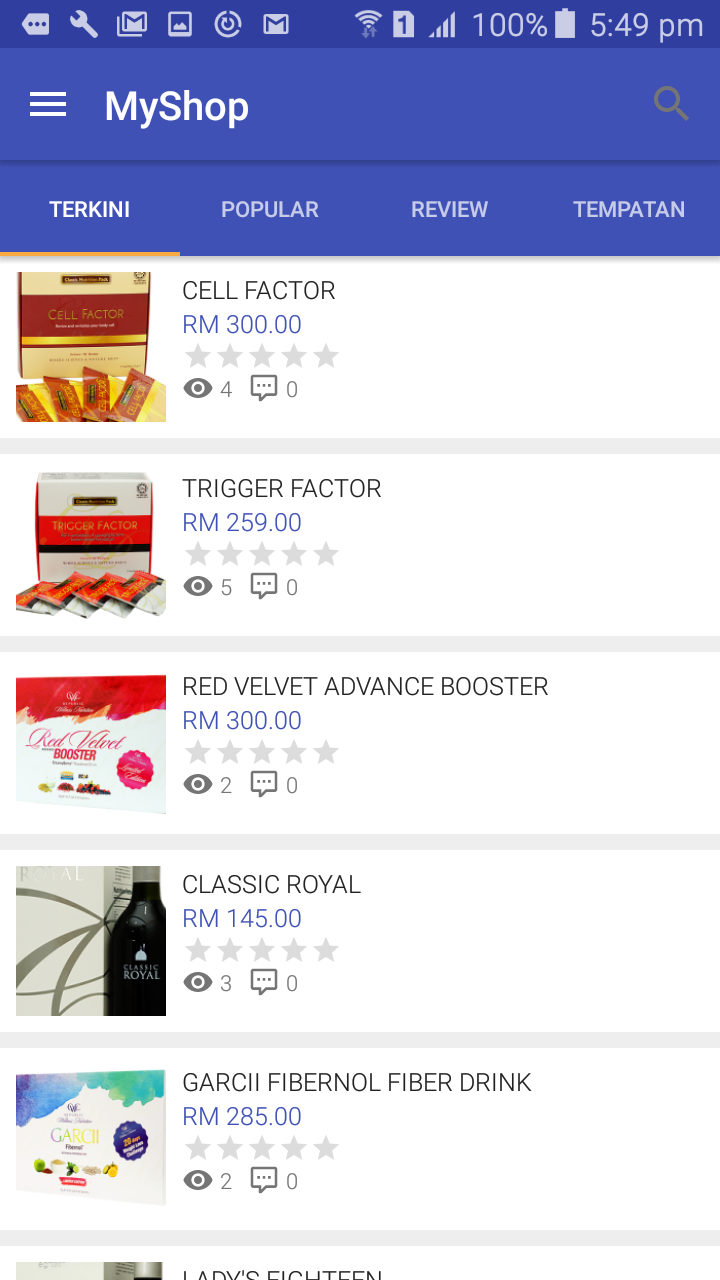
Task: Switch to the Review tab
Action: [449, 209]
